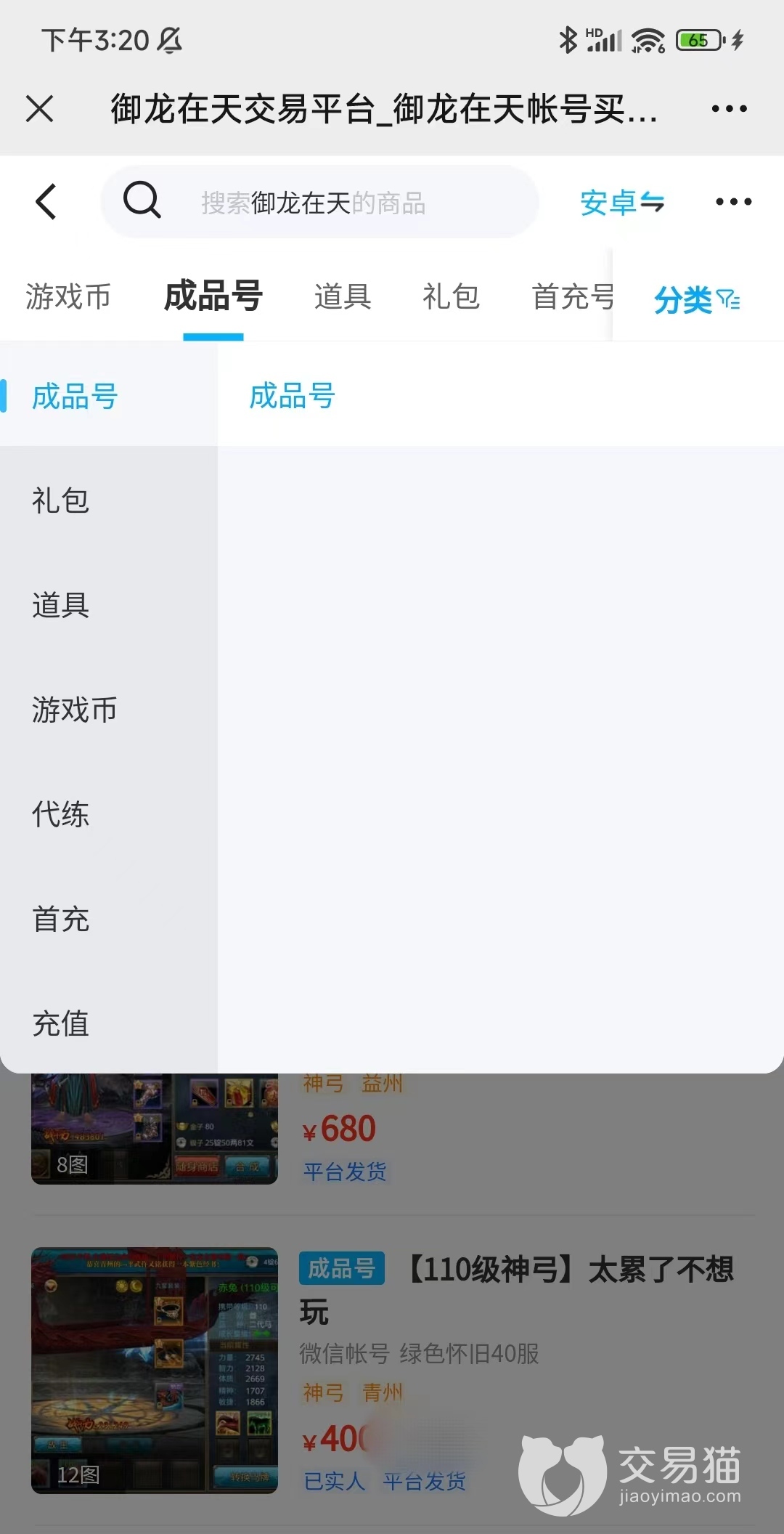The image size is (784, 1534).
Task: Select 游戏币 in the category sidebar
Action: coord(74,710)
